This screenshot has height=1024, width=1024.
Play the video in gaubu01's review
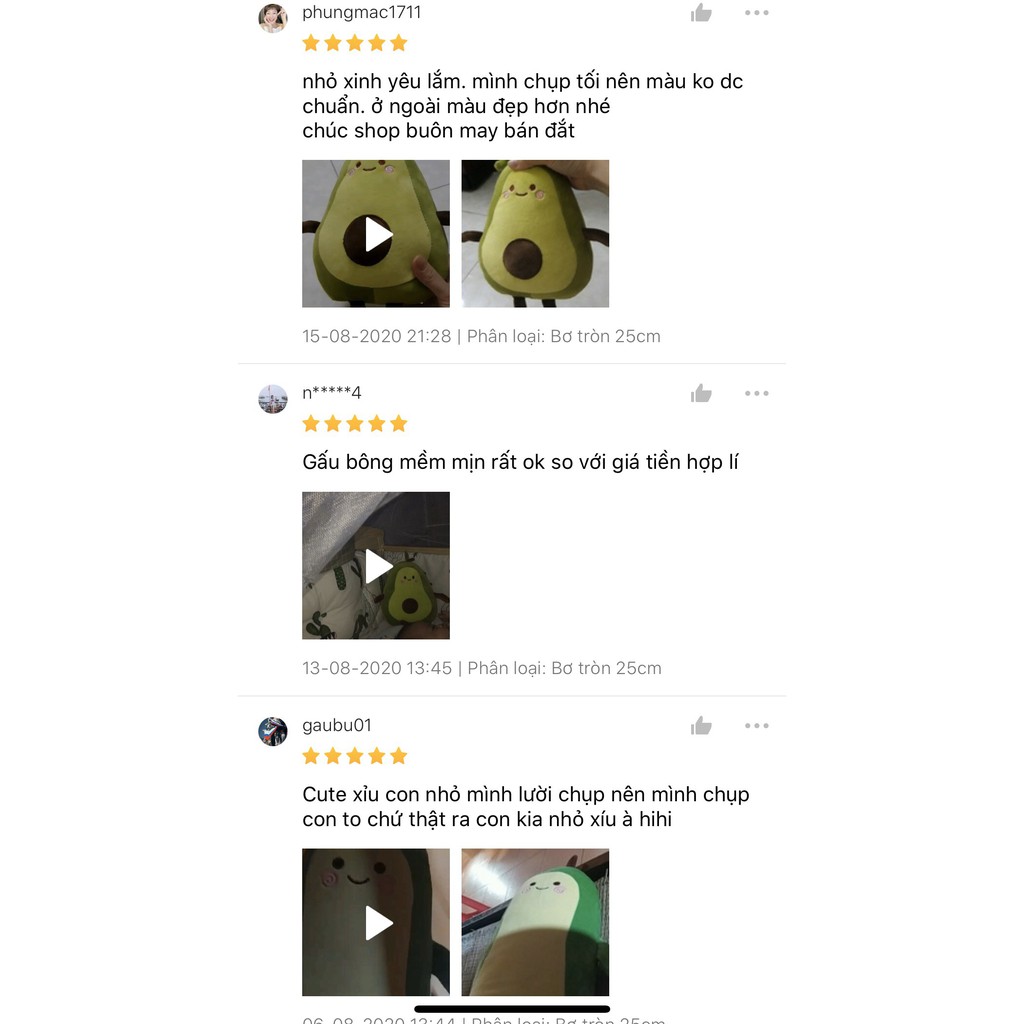click(376, 922)
